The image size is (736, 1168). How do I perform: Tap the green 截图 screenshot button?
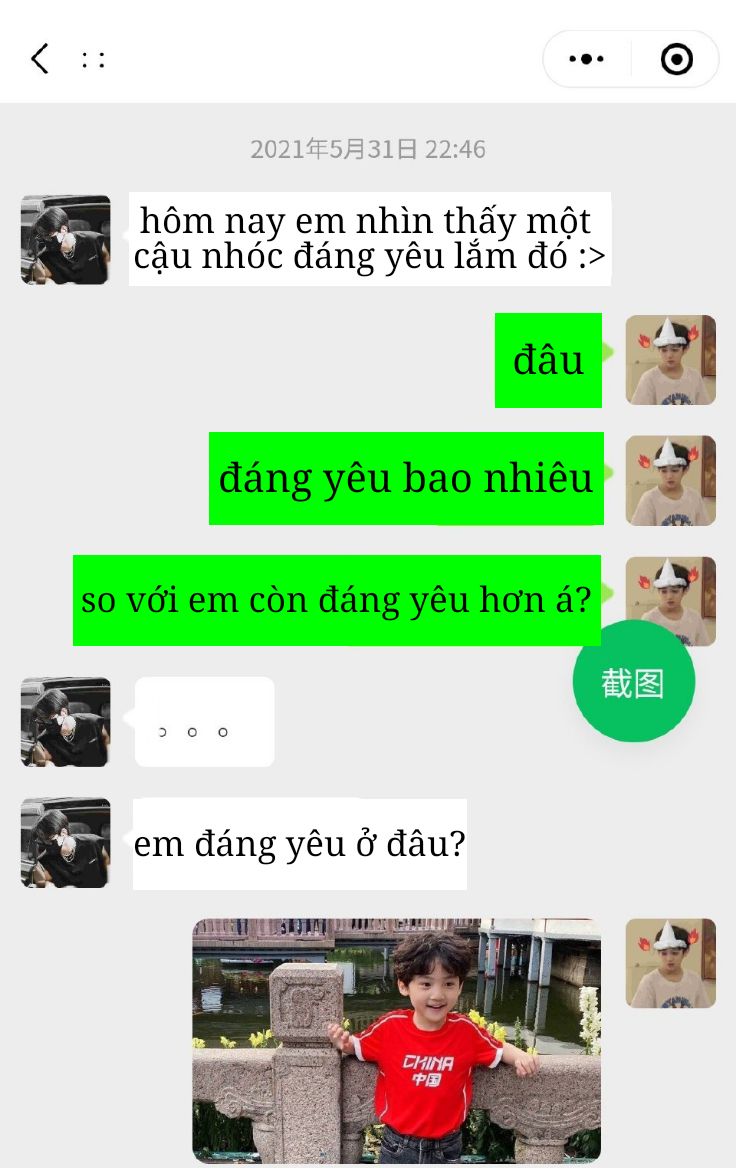click(633, 682)
